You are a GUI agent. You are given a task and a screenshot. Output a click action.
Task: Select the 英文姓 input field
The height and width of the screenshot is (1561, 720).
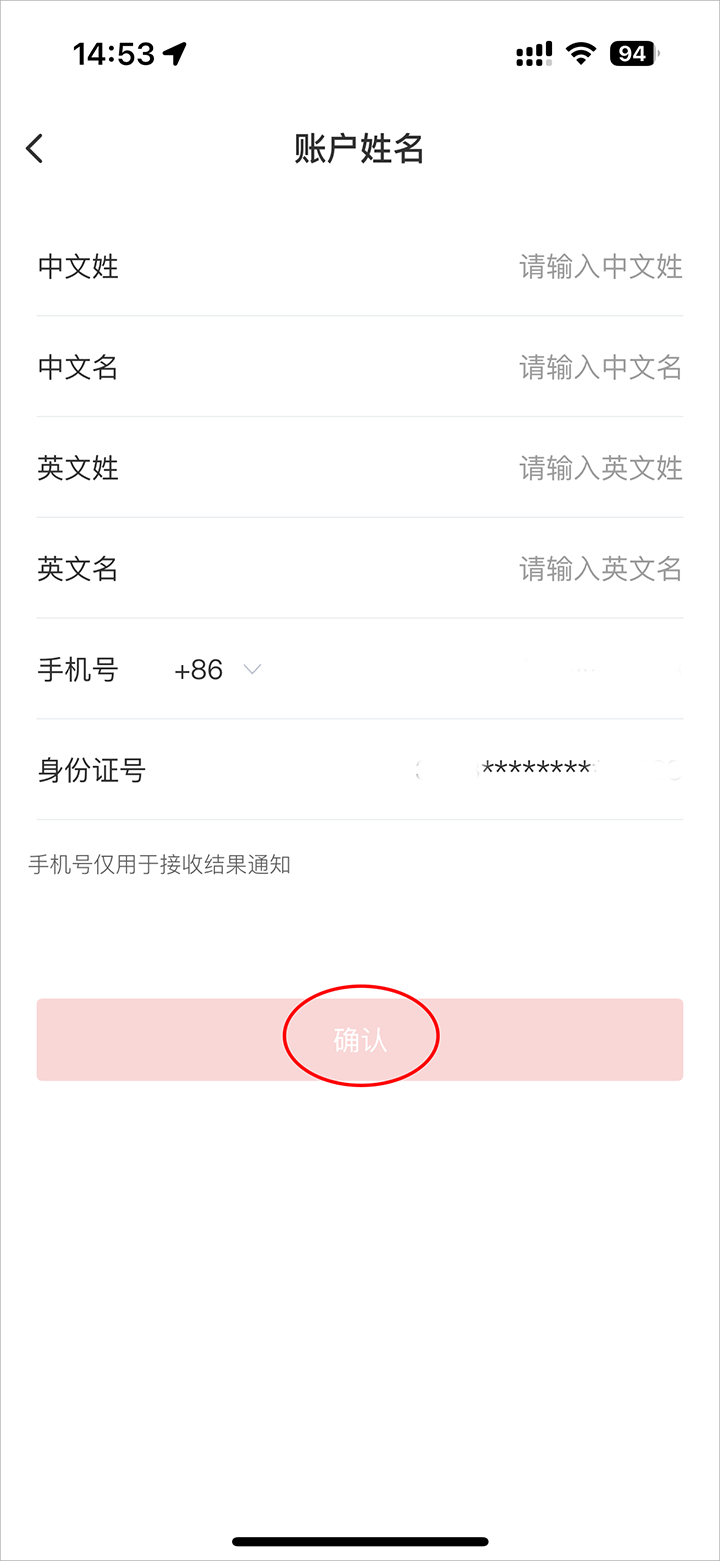(x=600, y=468)
